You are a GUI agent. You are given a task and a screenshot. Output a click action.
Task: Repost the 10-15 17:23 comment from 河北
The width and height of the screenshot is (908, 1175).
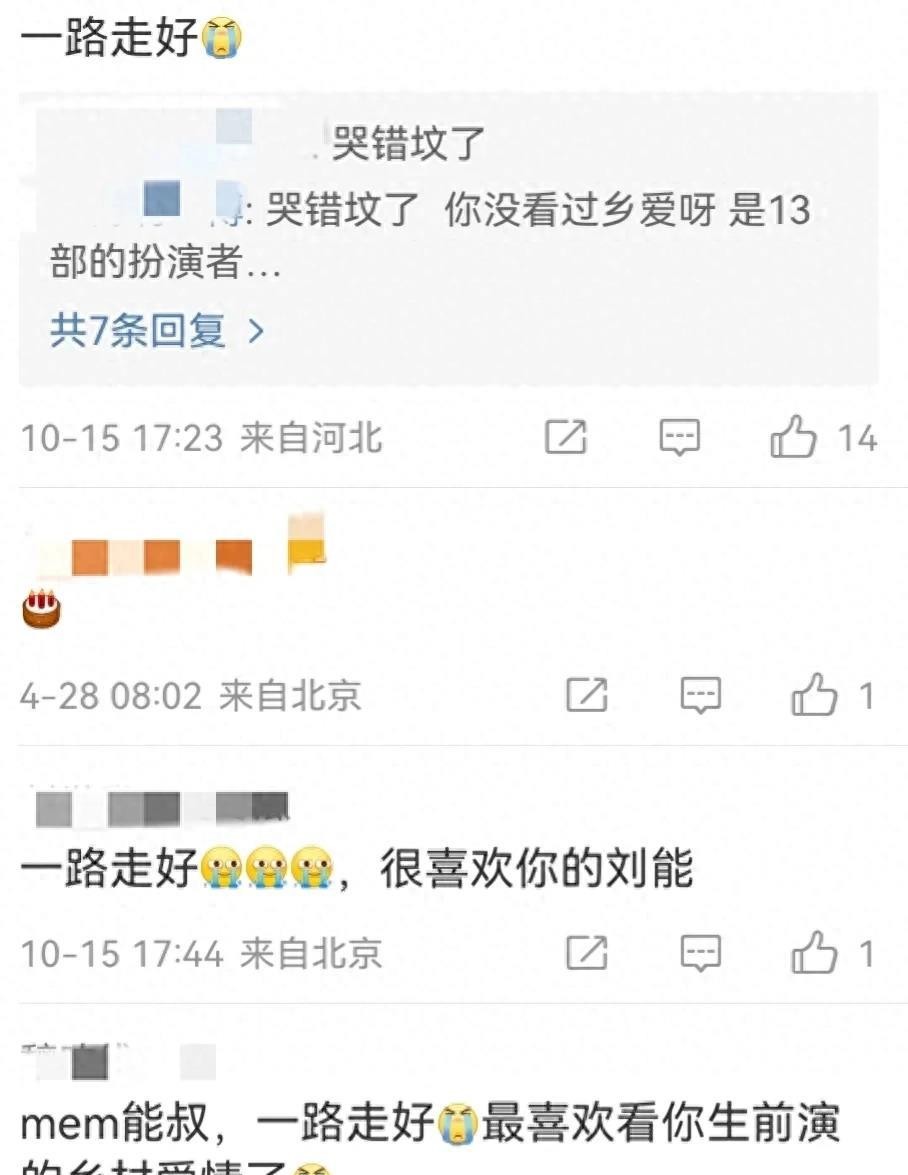click(x=566, y=438)
